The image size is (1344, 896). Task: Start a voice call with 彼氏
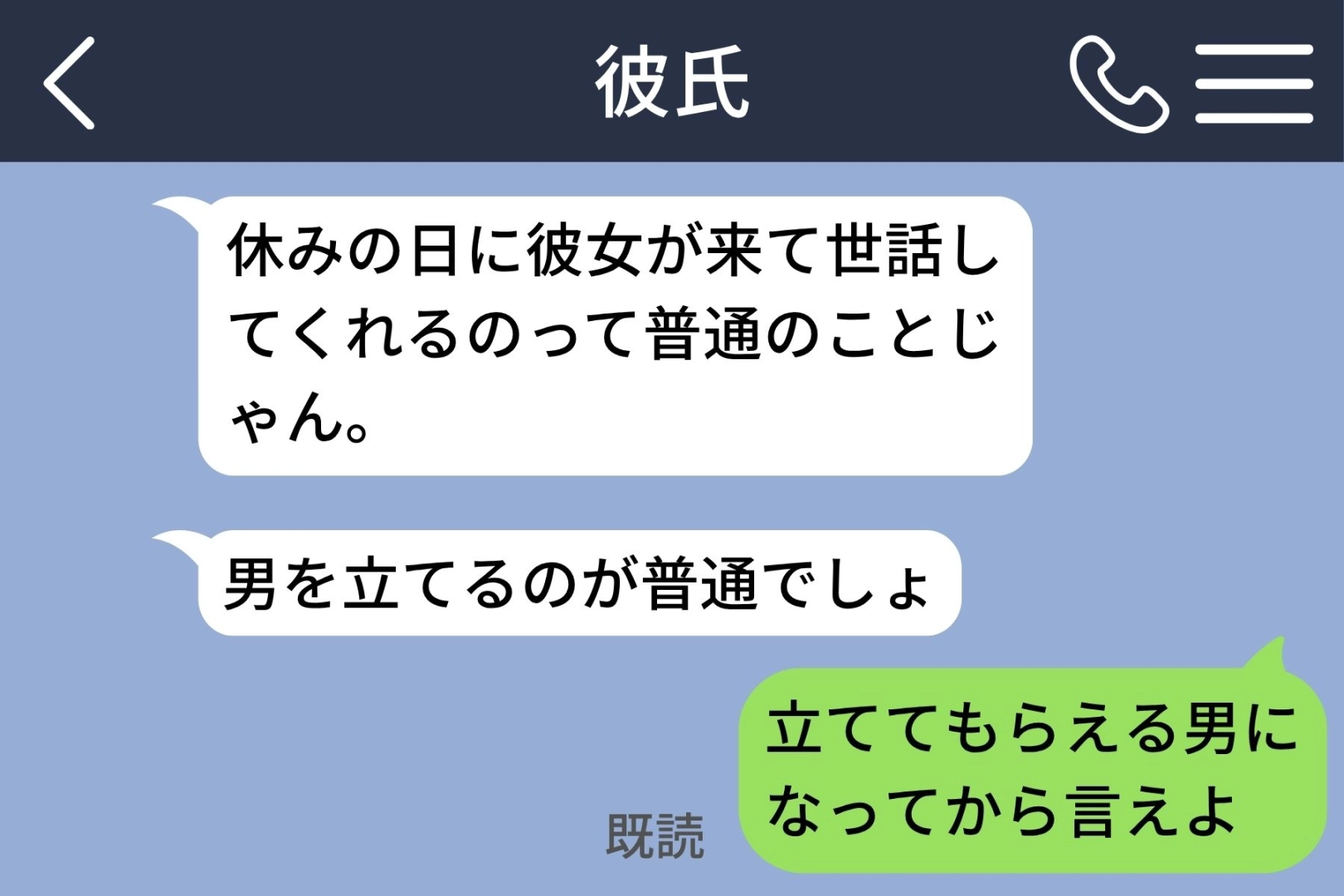coord(1118,84)
